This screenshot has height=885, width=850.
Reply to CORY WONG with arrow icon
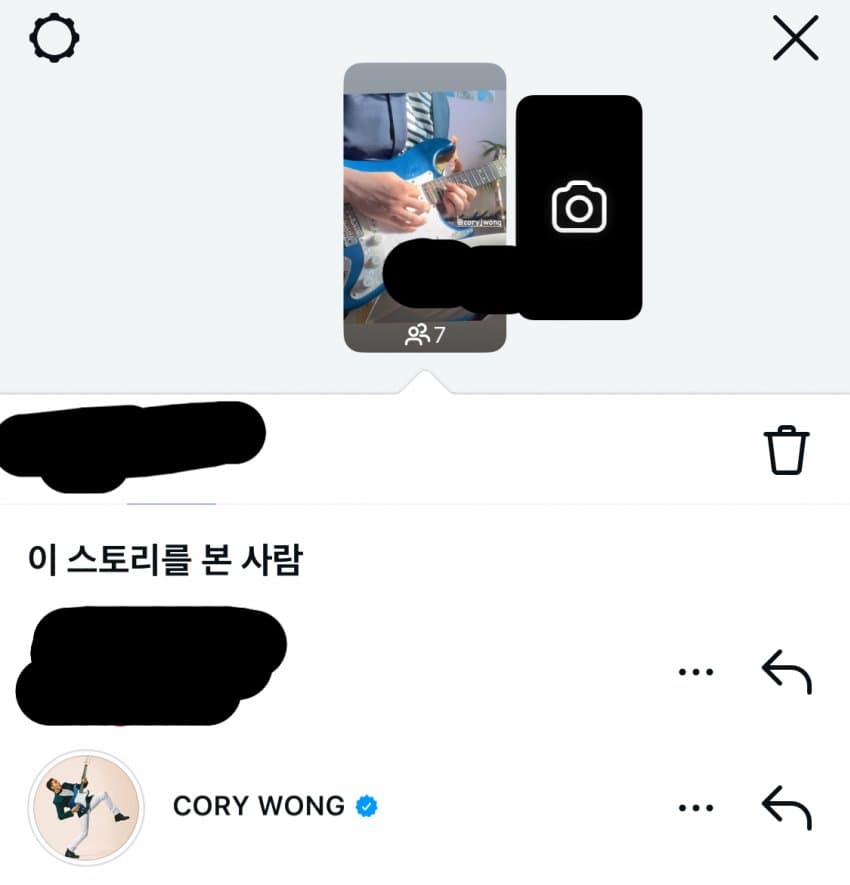(x=786, y=806)
